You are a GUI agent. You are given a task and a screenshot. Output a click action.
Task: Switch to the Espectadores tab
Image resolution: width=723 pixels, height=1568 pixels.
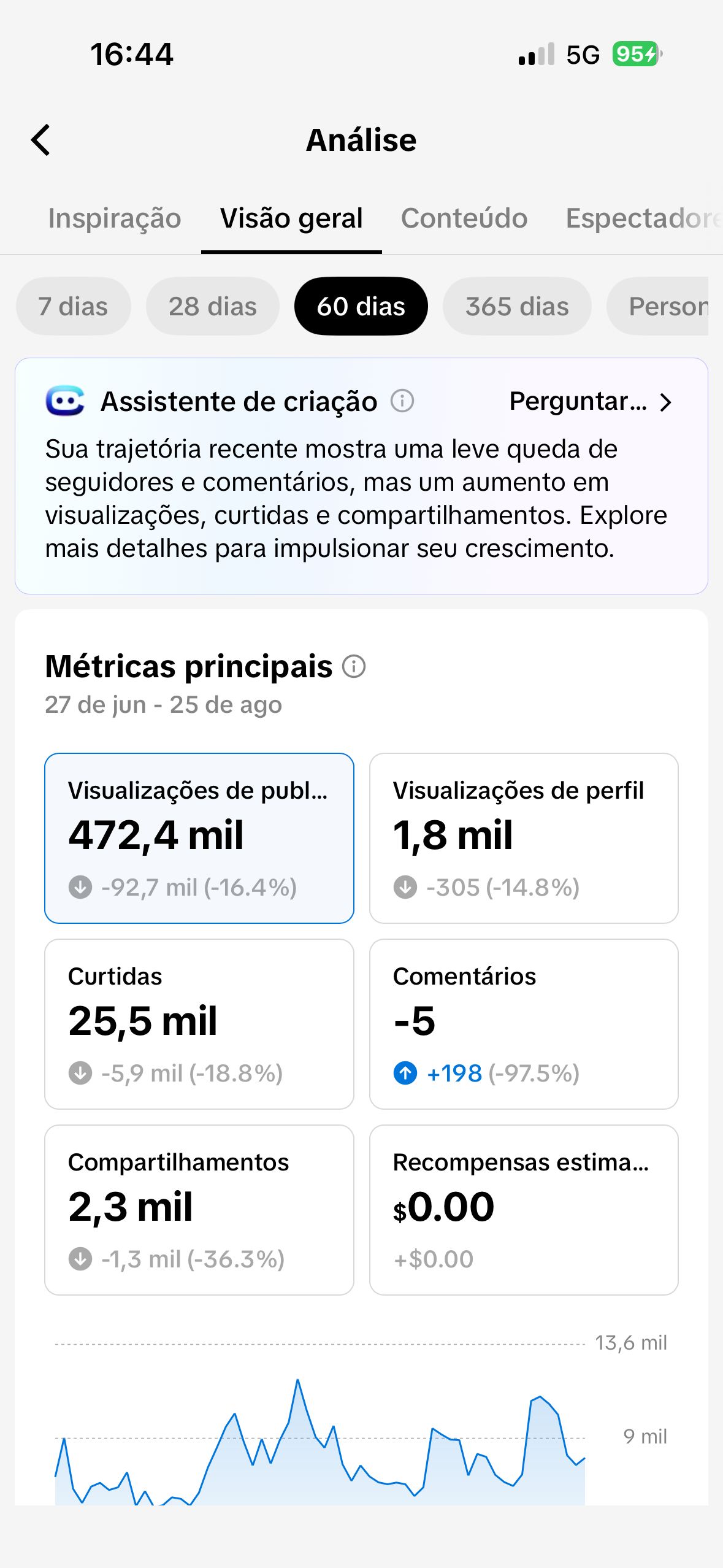(643, 218)
